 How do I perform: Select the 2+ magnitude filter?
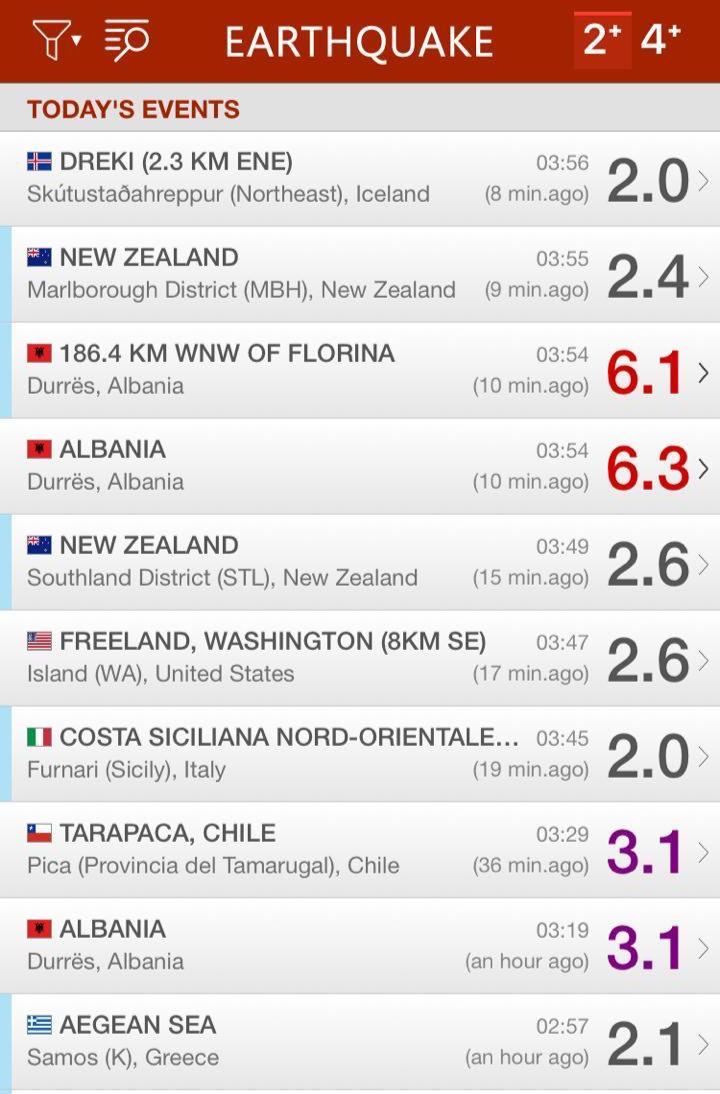602,40
